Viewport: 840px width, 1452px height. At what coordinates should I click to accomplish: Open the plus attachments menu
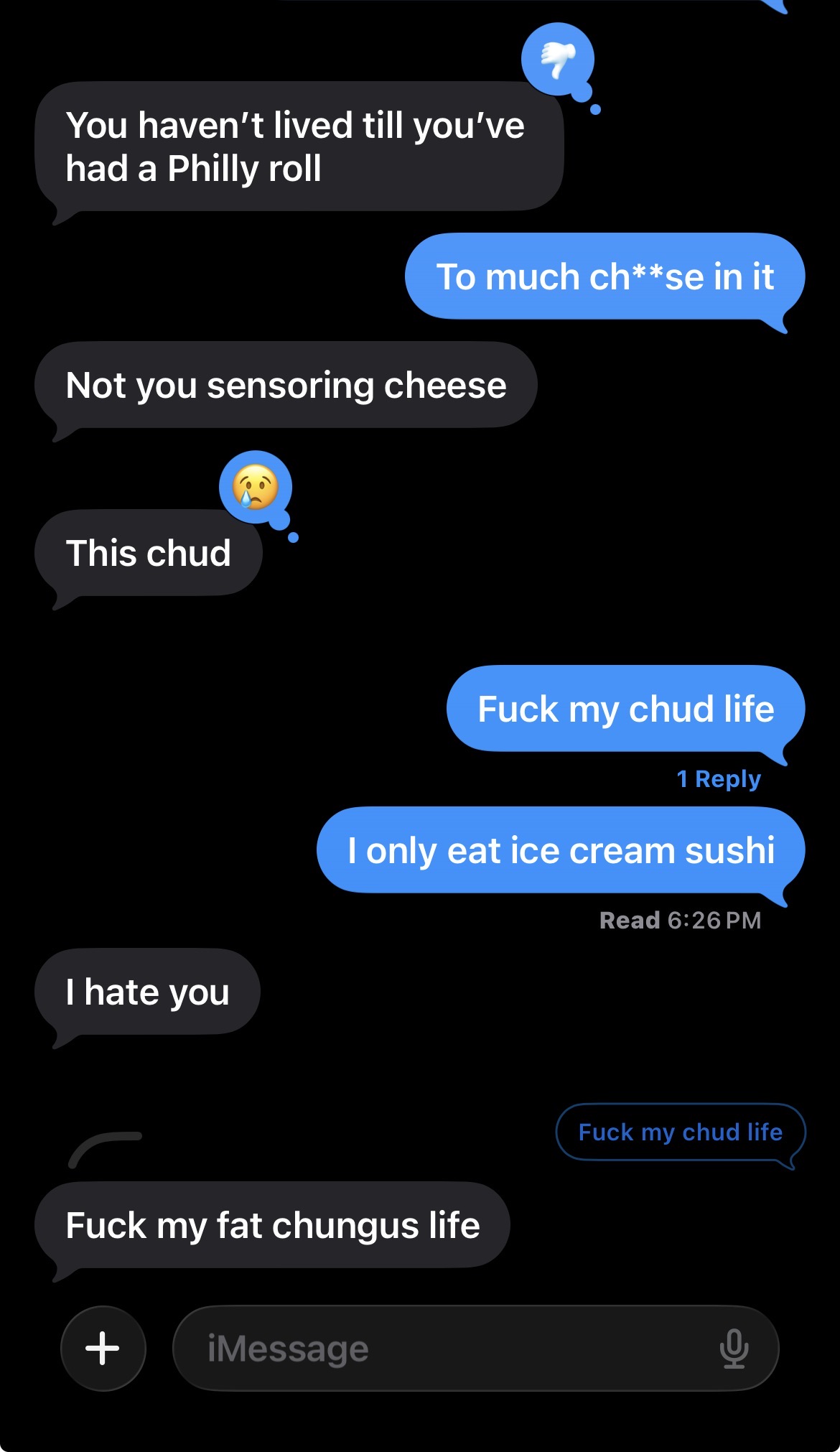pyautogui.click(x=103, y=1348)
